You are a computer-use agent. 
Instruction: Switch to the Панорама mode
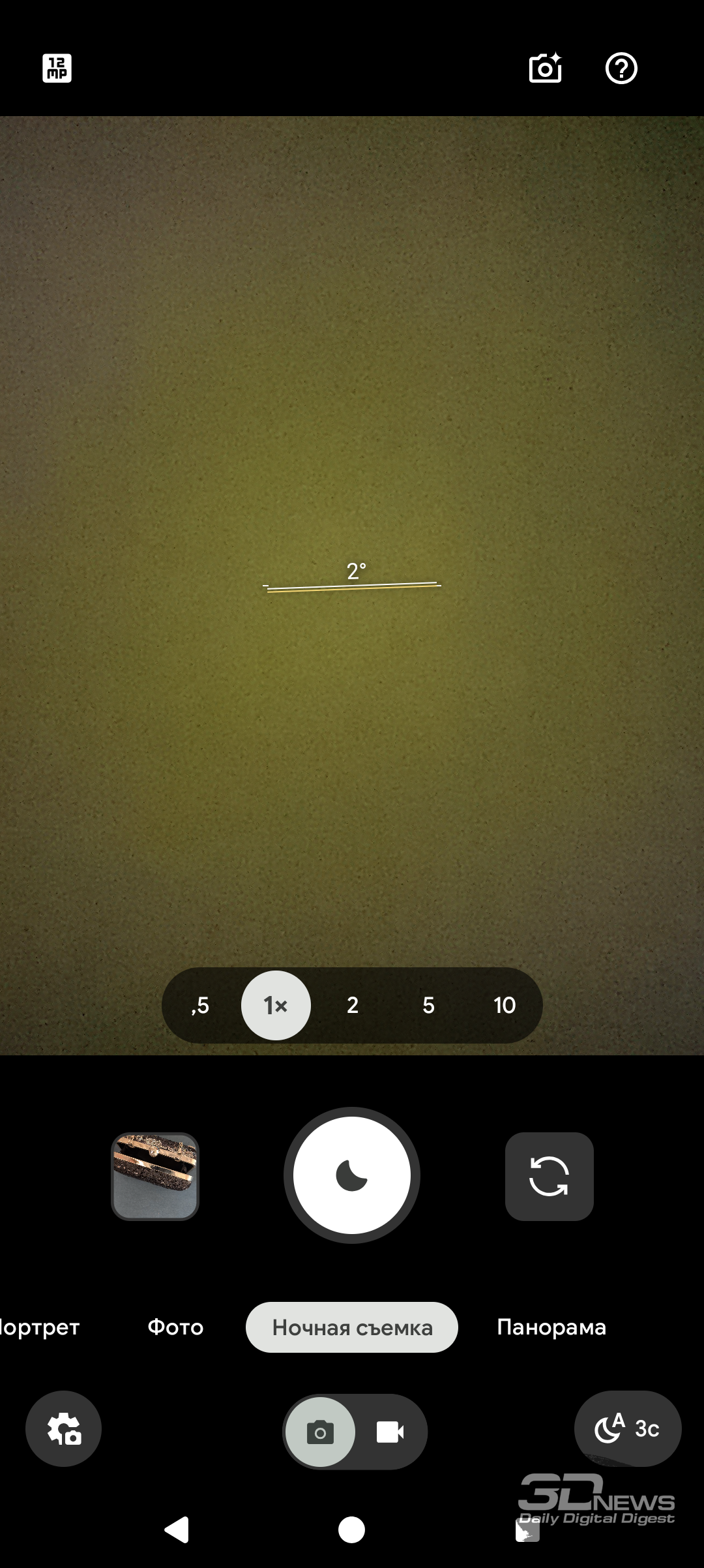click(x=551, y=1327)
